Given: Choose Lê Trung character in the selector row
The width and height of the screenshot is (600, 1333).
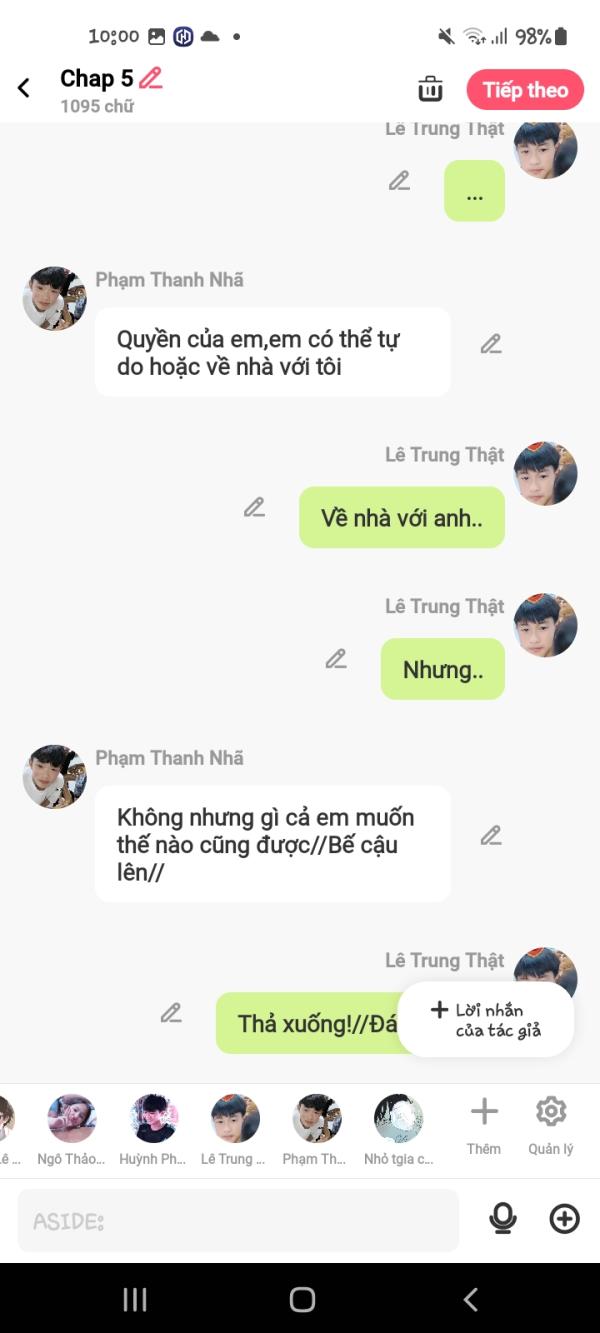Looking at the screenshot, I should click(x=235, y=1120).
